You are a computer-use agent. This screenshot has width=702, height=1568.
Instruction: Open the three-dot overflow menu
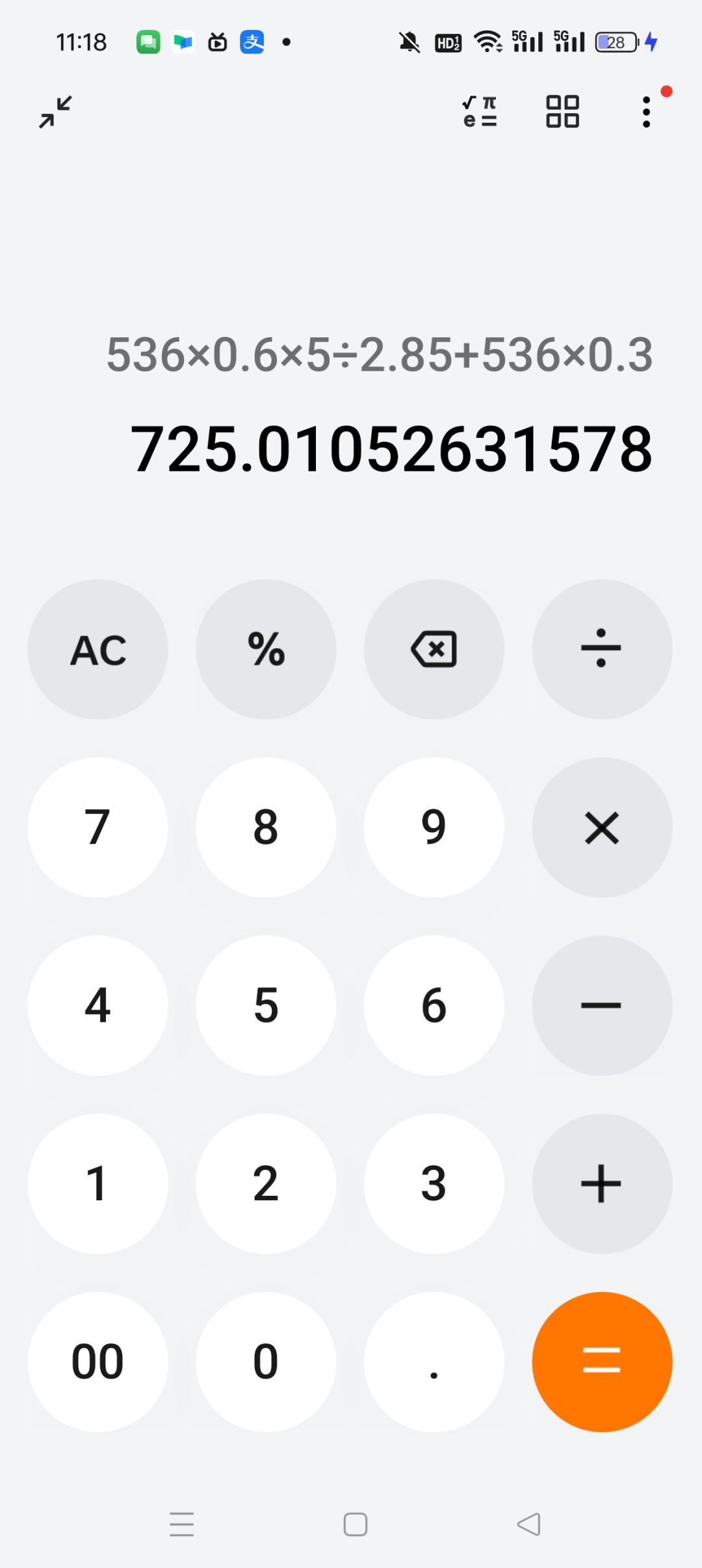(646, 112)
